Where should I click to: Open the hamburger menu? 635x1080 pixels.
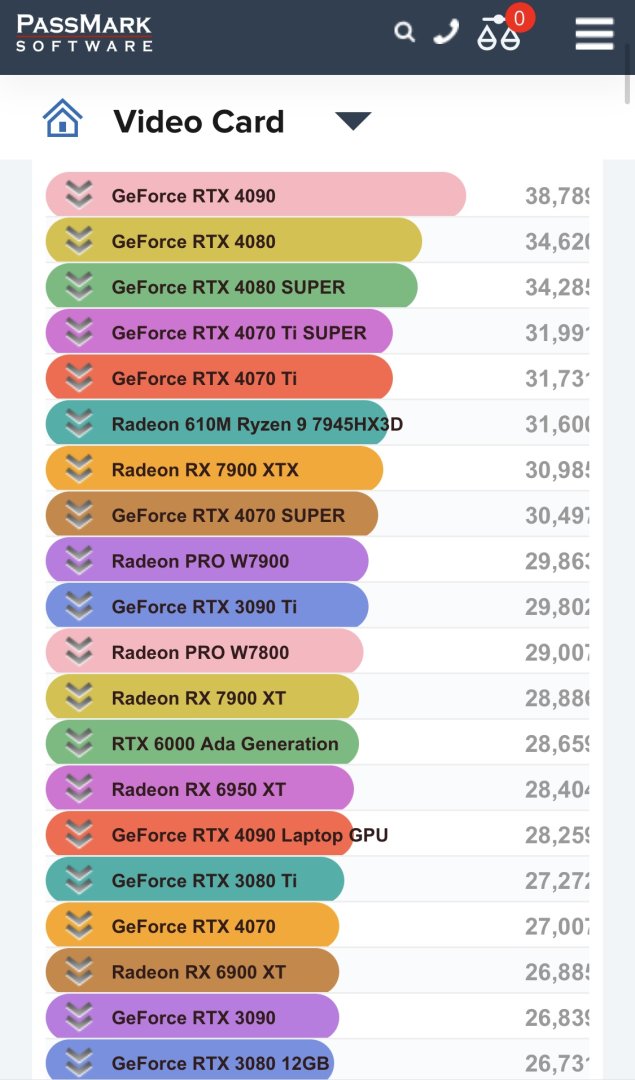click(x=594, y=33)
